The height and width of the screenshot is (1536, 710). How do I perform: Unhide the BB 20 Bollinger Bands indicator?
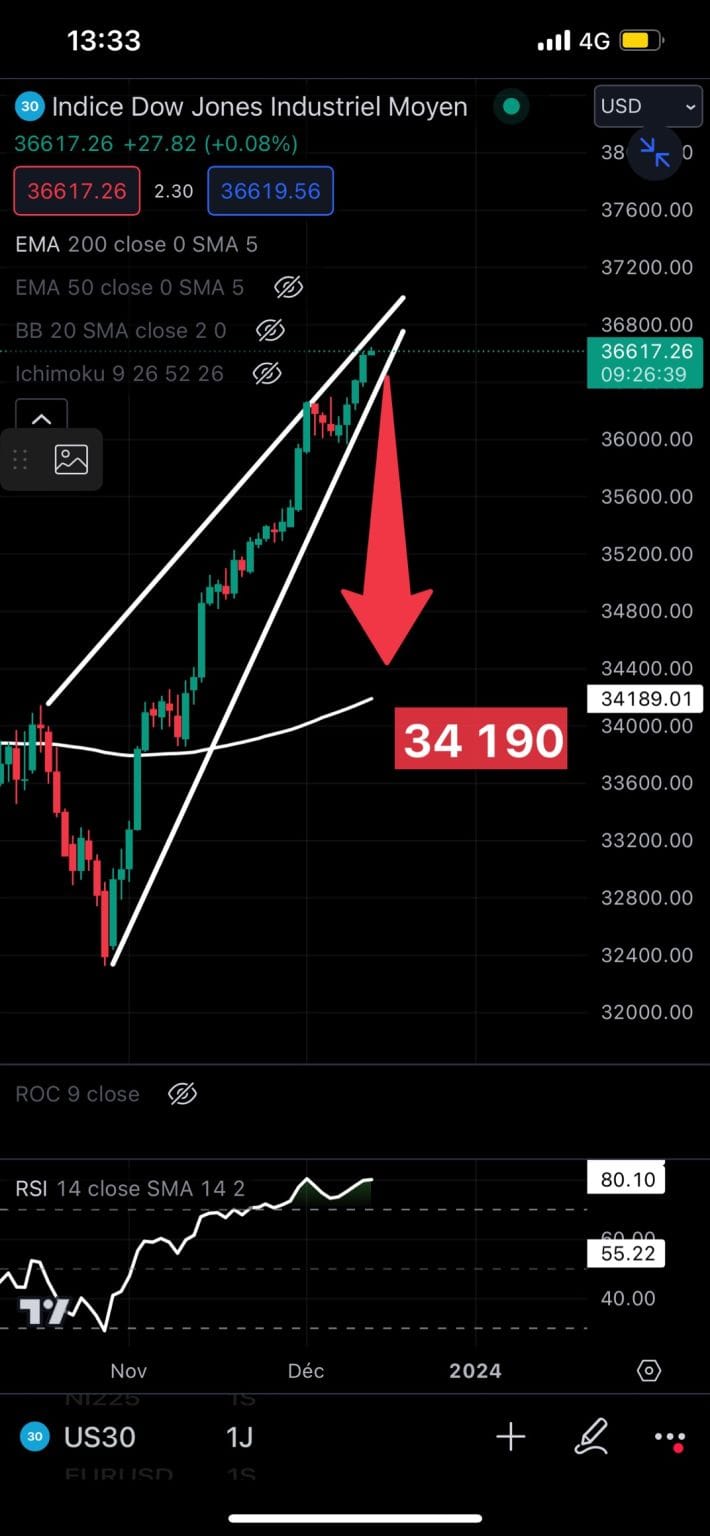click(x=270, y=331)
